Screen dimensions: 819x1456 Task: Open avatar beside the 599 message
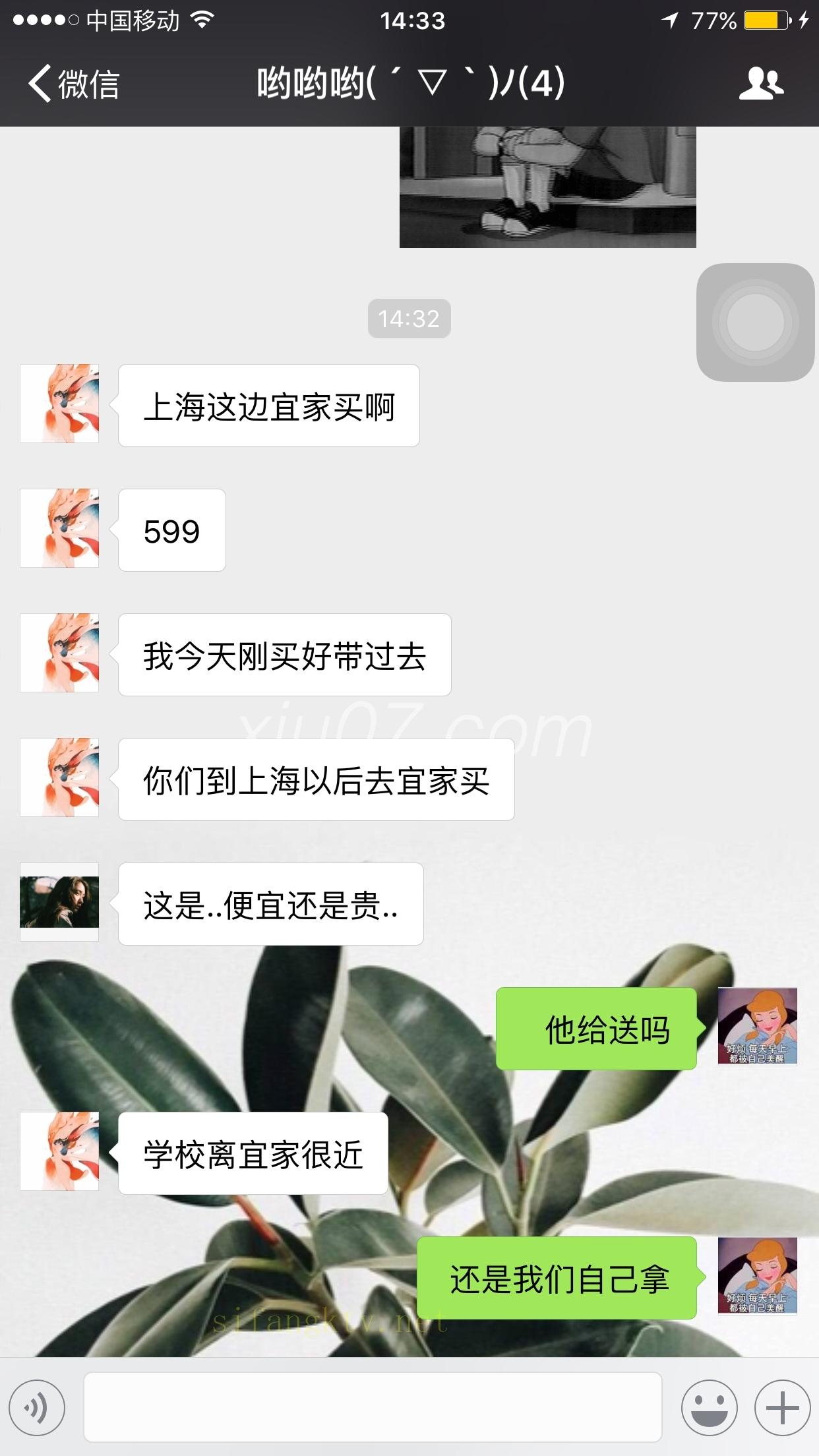[59, 528]
